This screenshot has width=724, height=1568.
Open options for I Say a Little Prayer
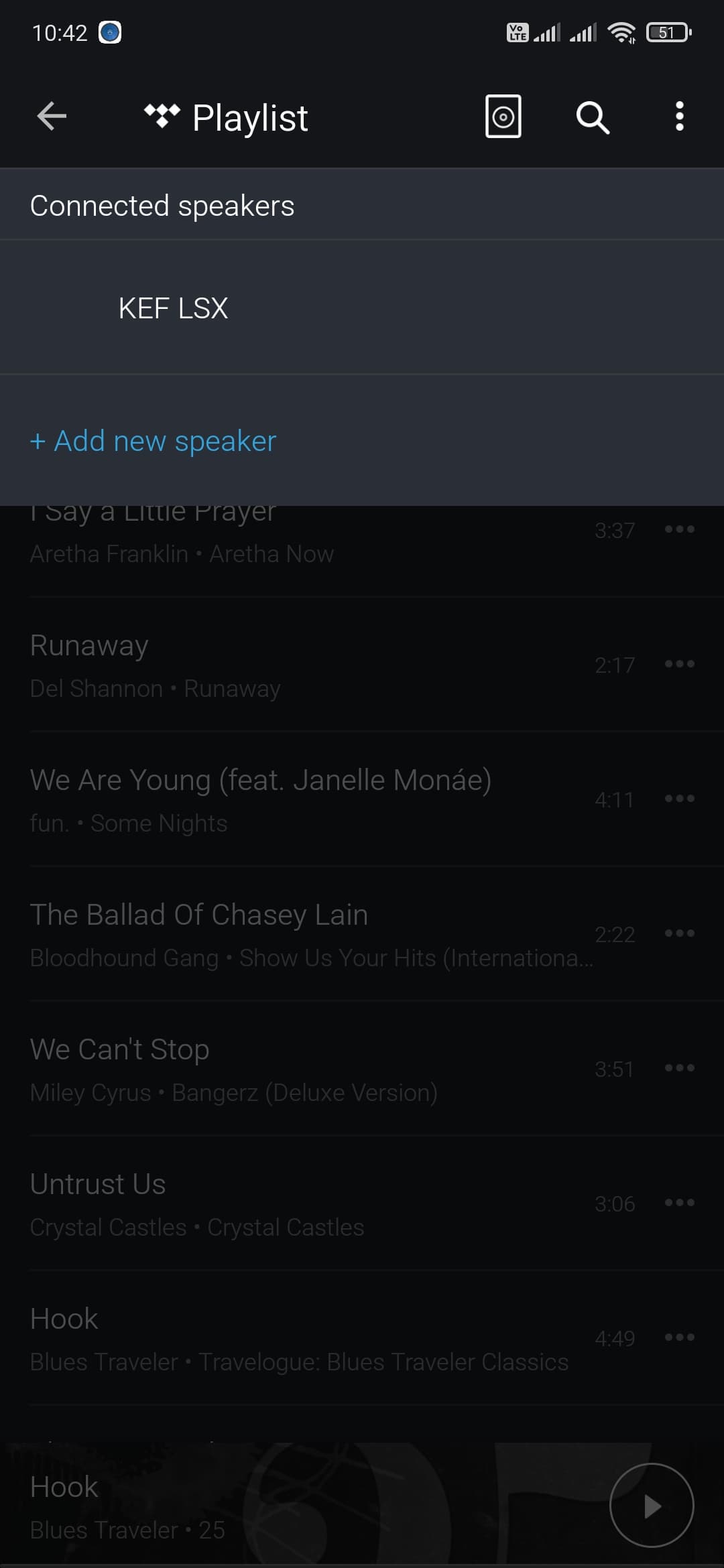(x=679, y=529)
